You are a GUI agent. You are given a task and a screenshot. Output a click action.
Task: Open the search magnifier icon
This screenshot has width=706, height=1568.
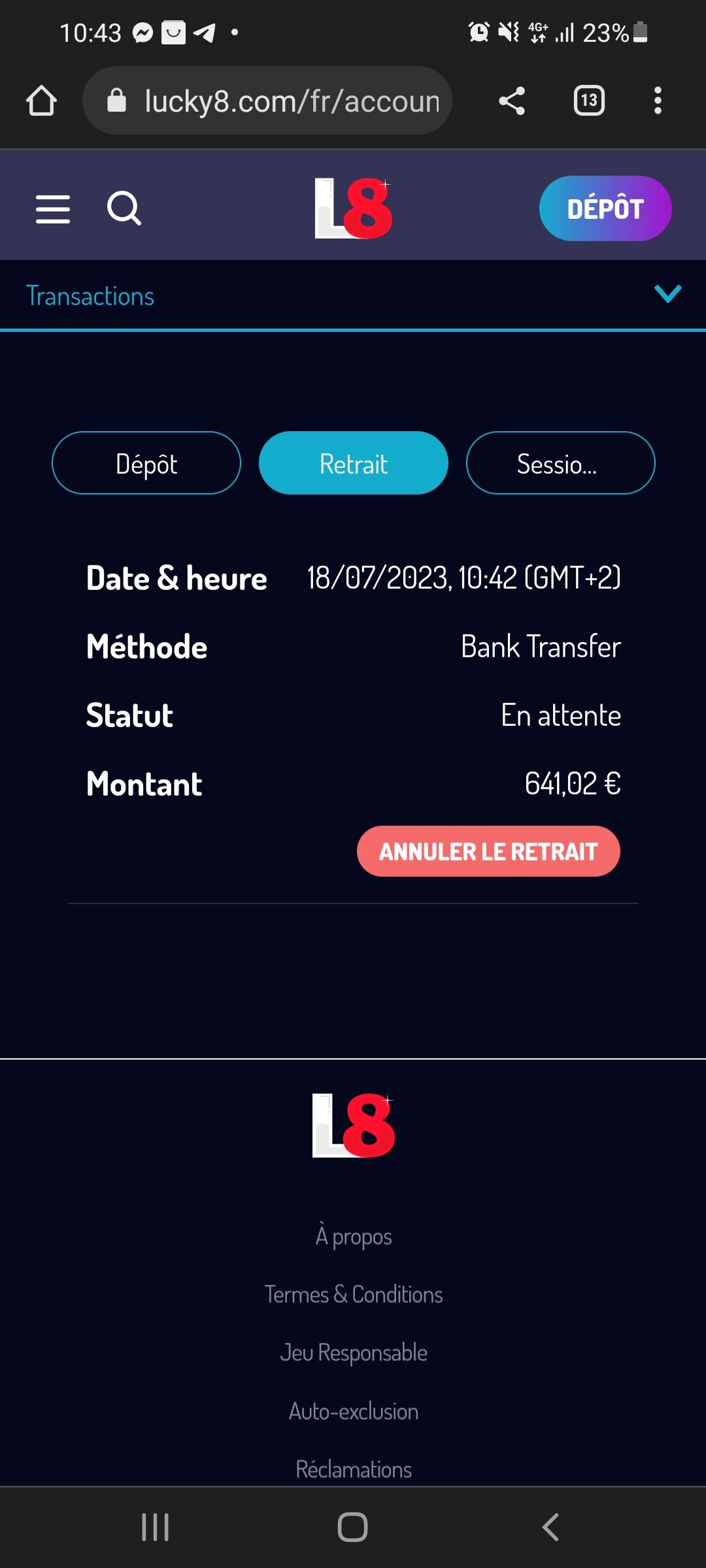[124, 208]
